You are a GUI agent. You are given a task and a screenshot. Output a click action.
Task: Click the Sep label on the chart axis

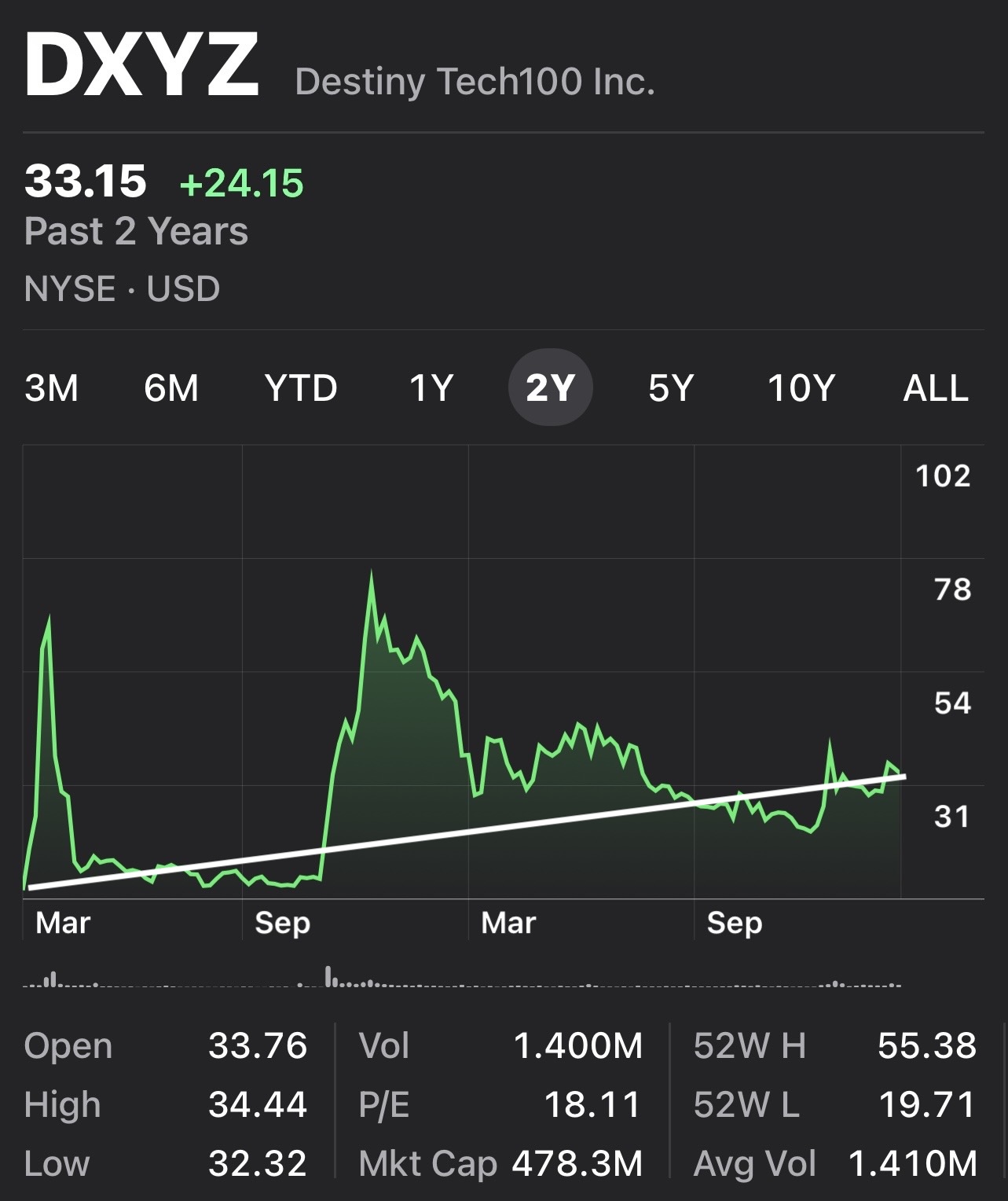[284, 923]
